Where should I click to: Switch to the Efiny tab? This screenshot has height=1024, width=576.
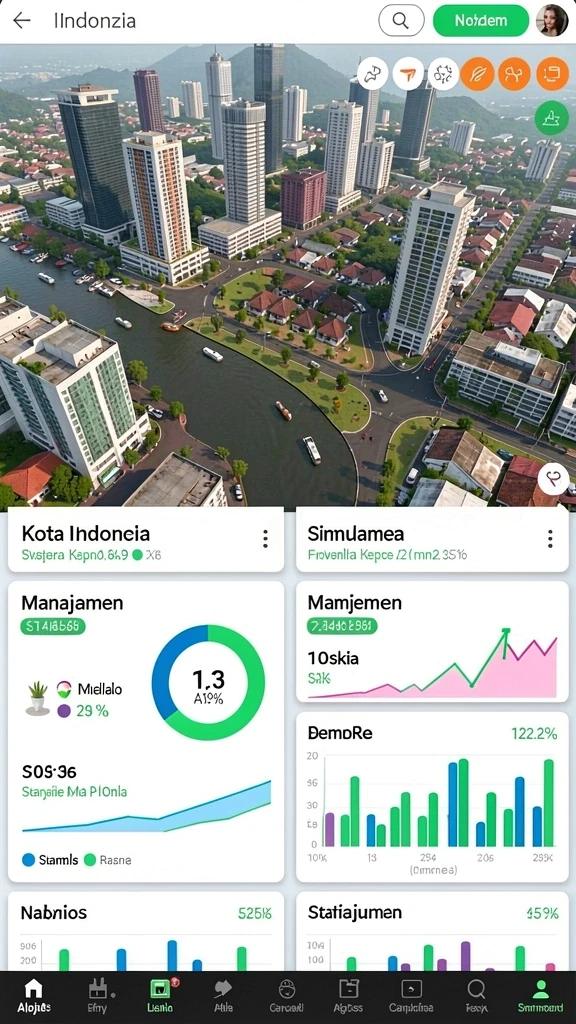tap(97, 997)
